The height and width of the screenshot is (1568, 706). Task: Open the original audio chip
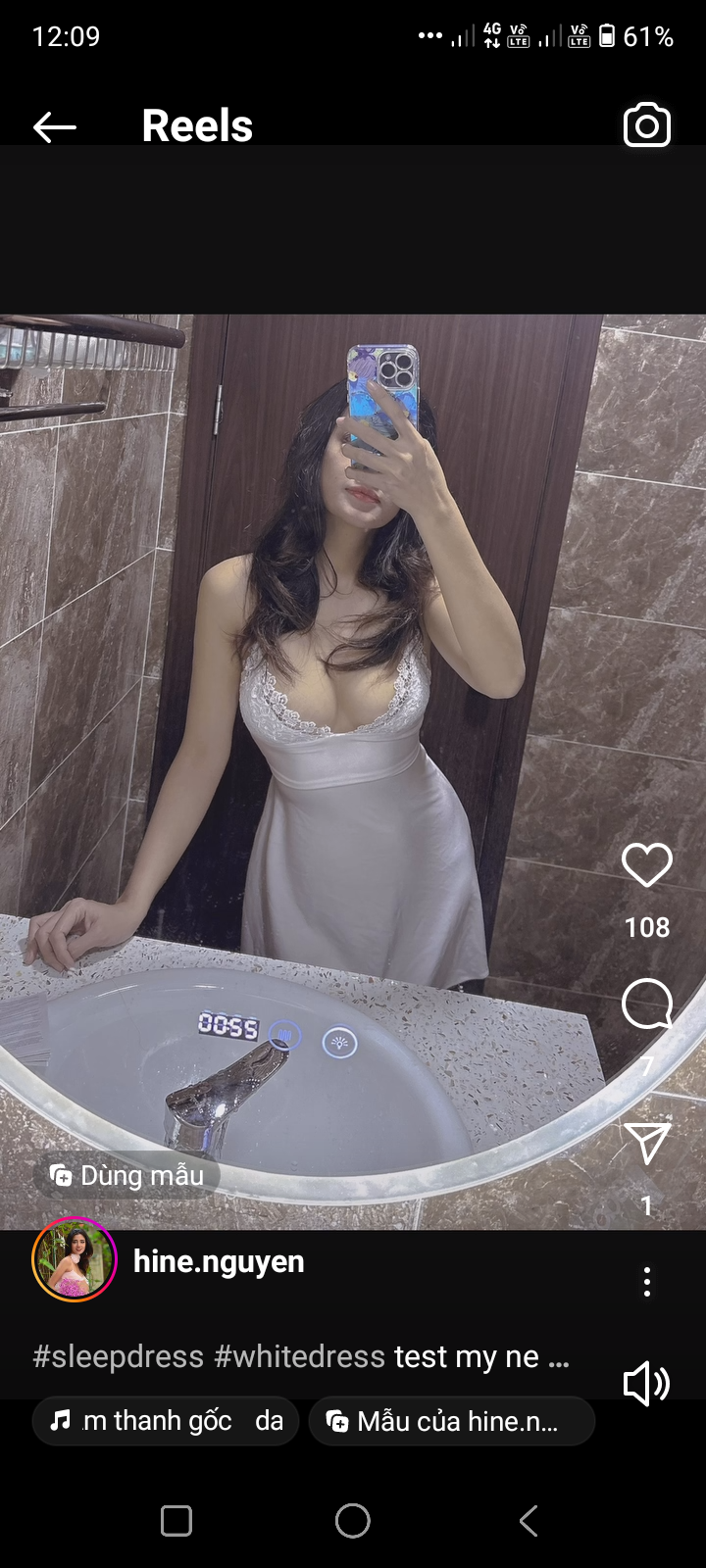166,1421
